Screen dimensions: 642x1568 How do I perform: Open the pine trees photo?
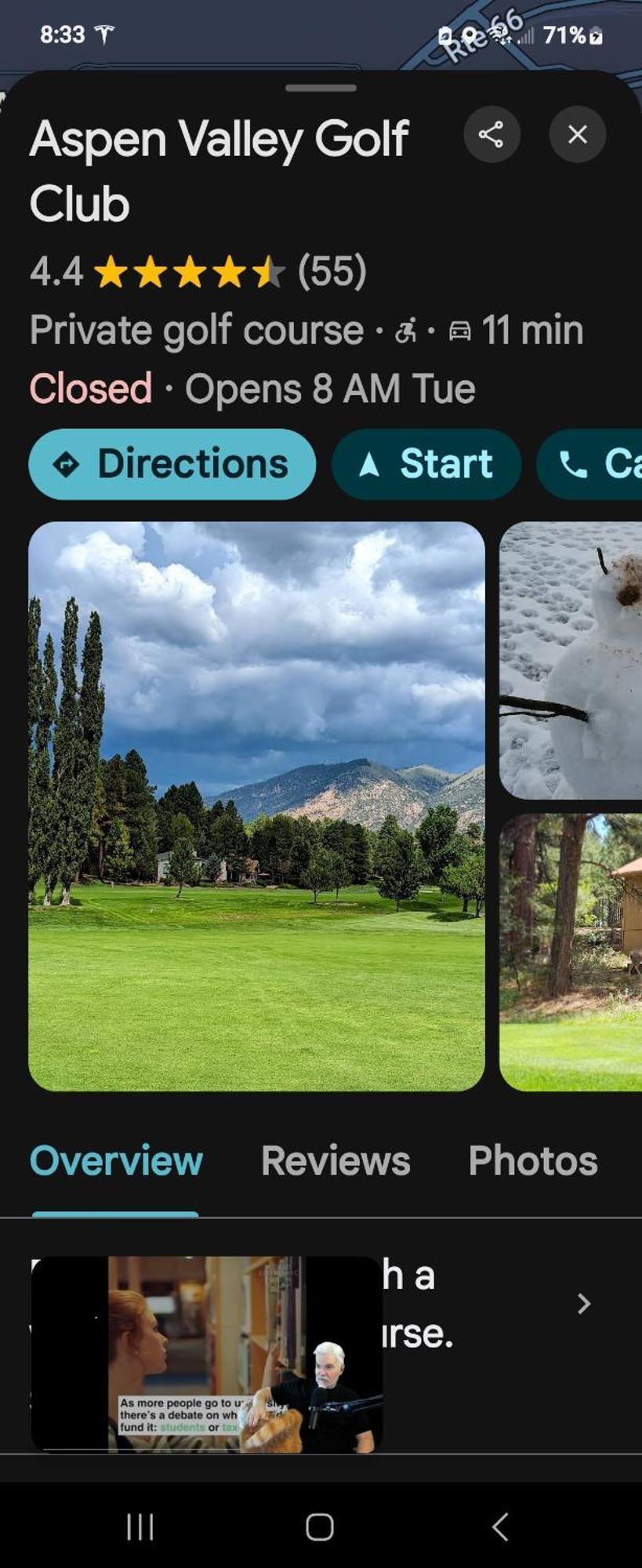click(571, 952)
